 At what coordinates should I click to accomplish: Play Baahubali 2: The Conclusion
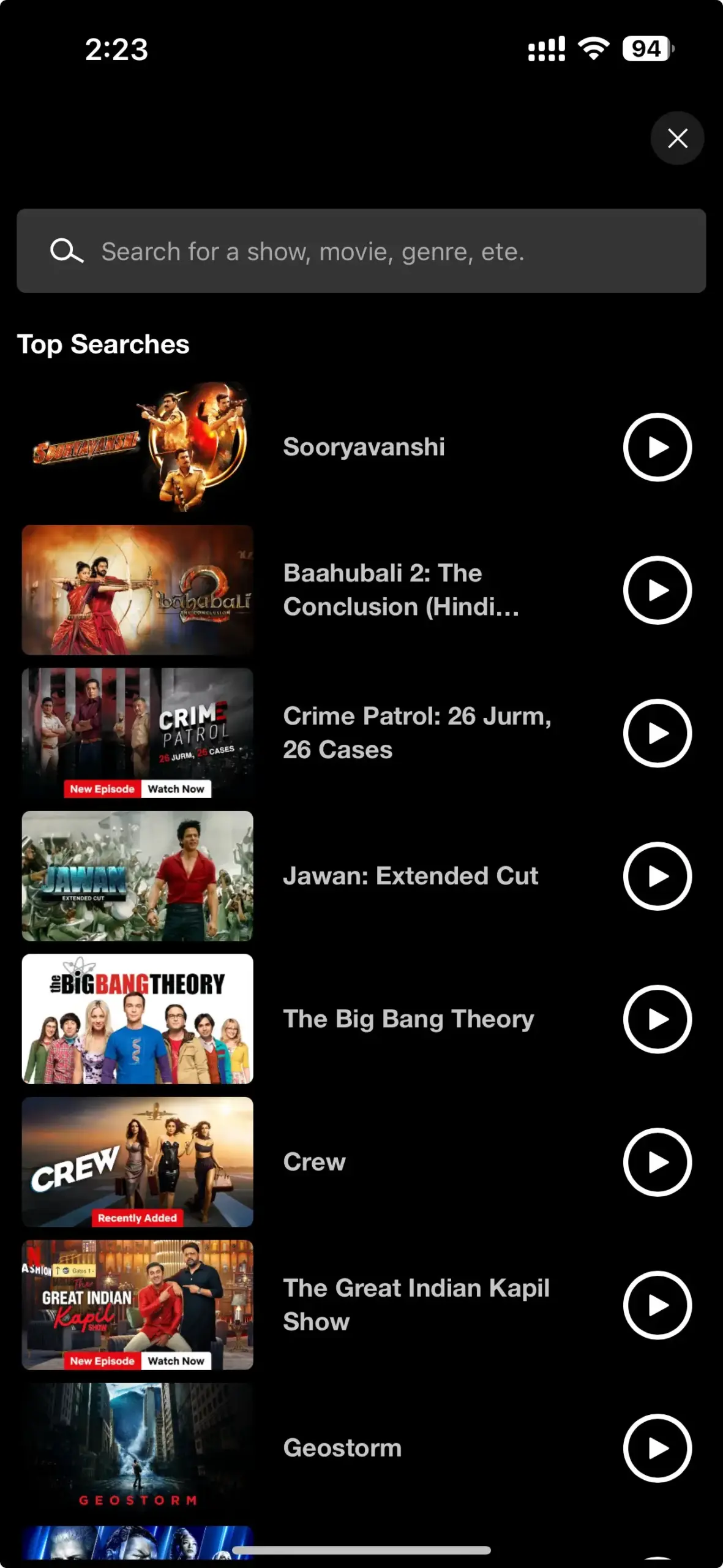(657, 590)
